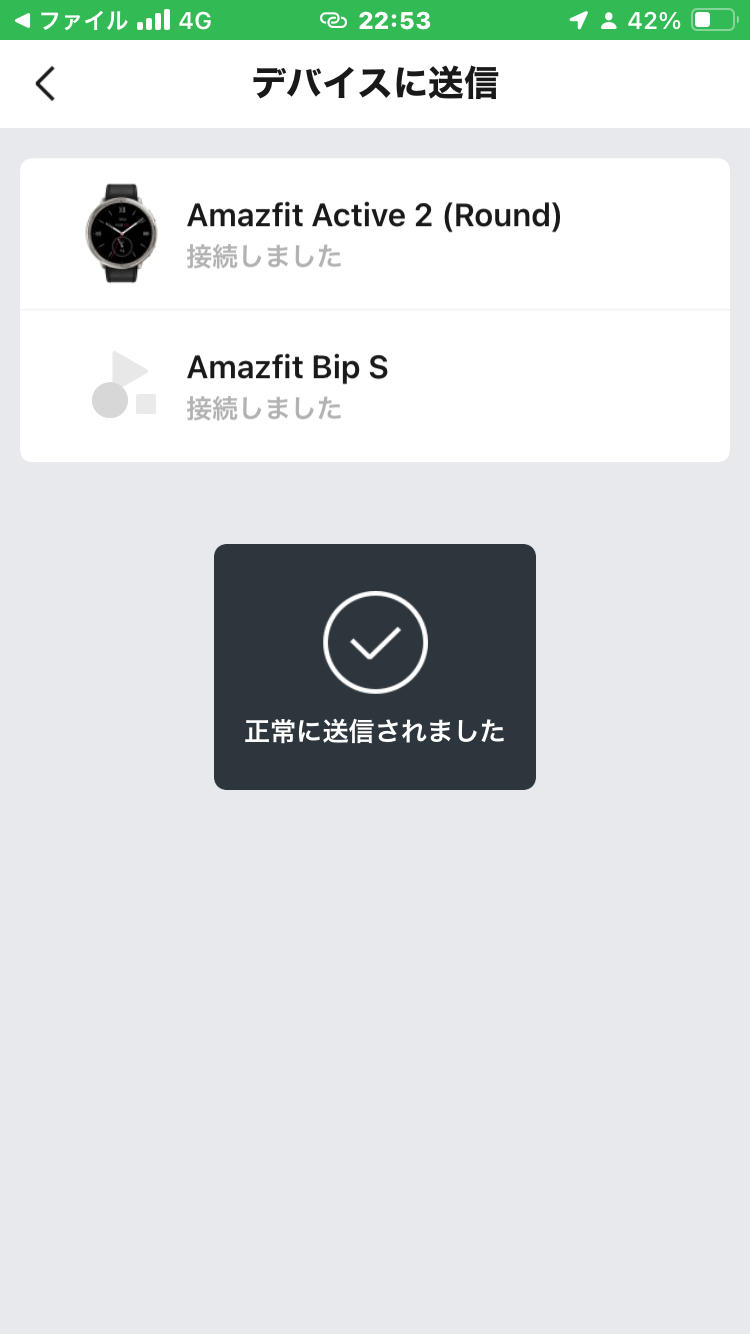The image size is (750, 1334).
Task: Tap the 正常に送信されました confirmation message
Action: click(374, 731)
